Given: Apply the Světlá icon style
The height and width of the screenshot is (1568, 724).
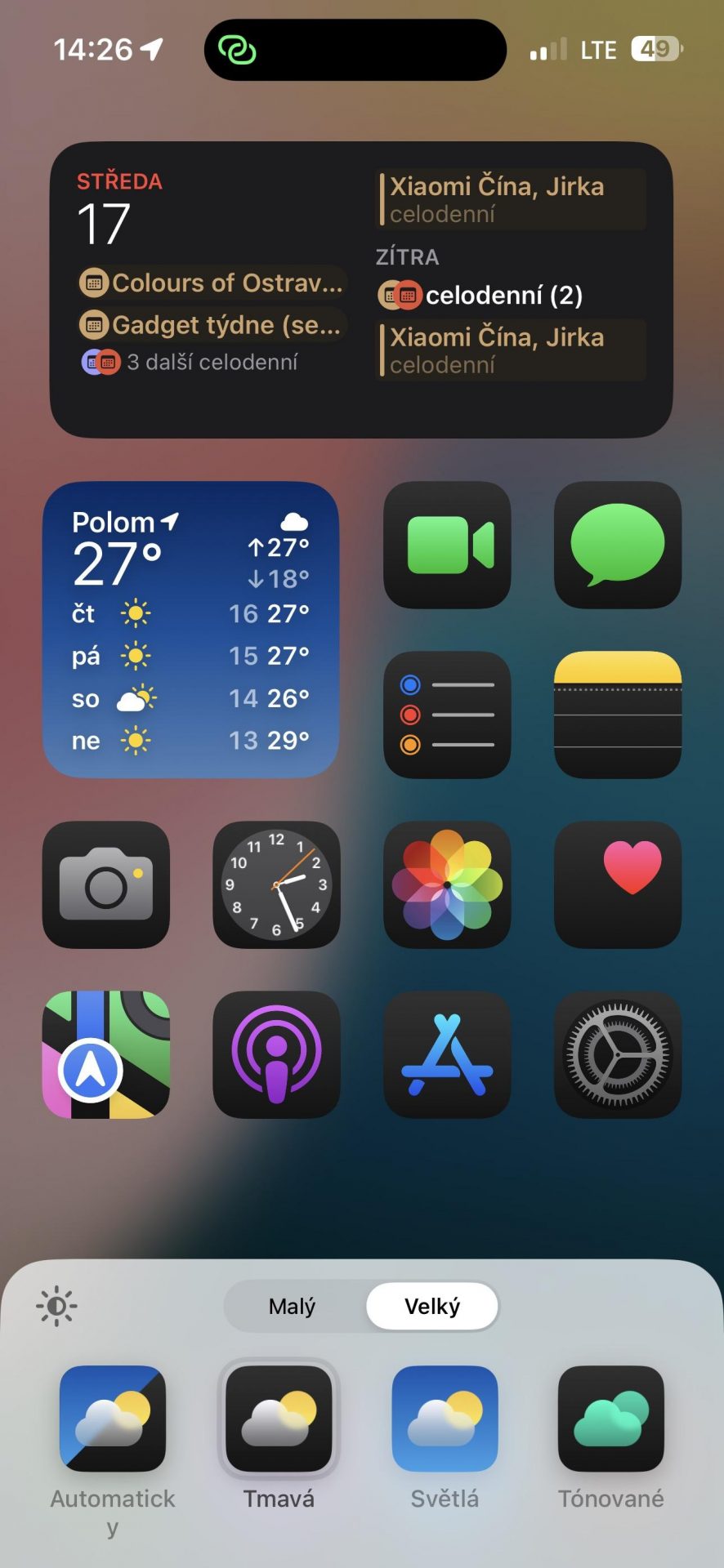Looking at the screenshot, I should click(445, 1419).
